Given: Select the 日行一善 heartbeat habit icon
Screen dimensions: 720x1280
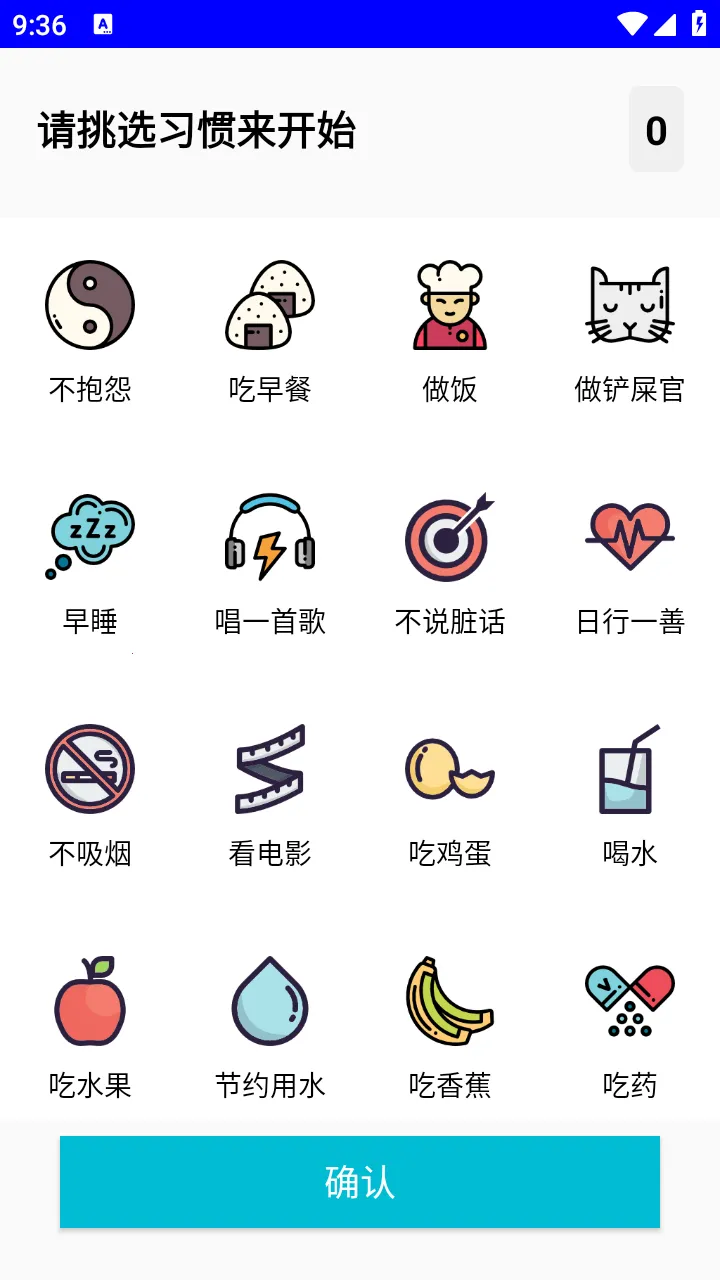Looking at the screenshot, I should (x=629, y=537).
